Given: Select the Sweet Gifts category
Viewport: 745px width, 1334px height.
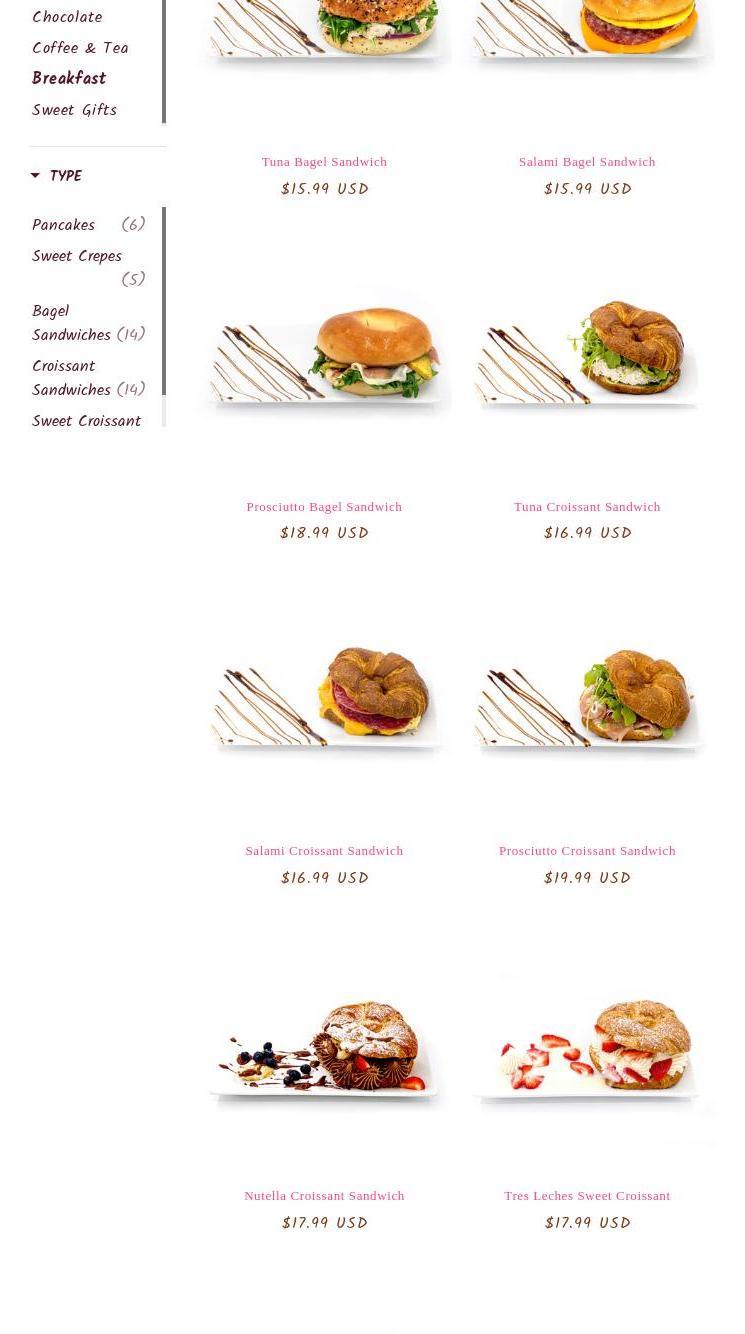Looking at the screenshot, I should (x=74, y=111).
